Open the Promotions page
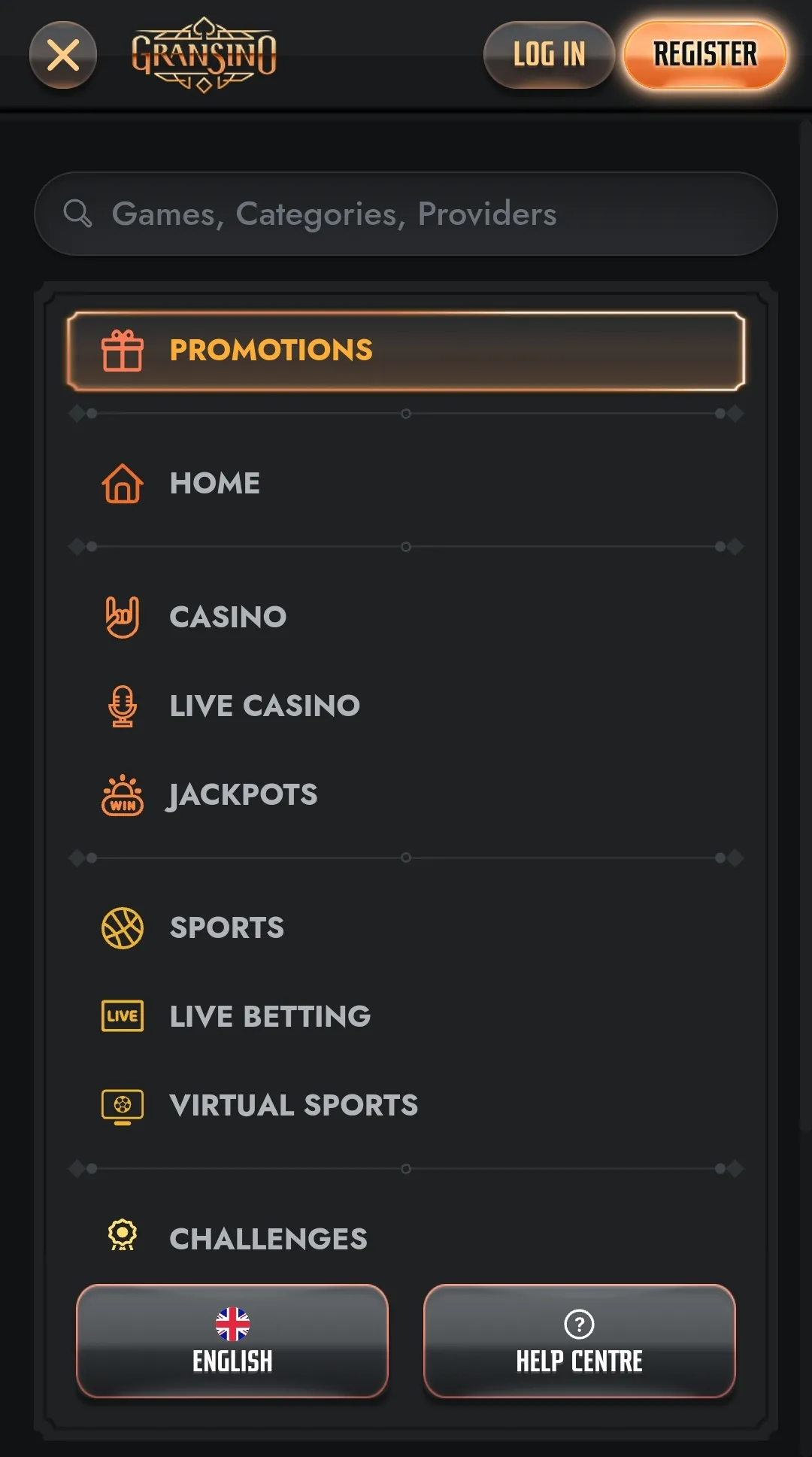This screenshot has width=812, height=1457. pos(406,351)
